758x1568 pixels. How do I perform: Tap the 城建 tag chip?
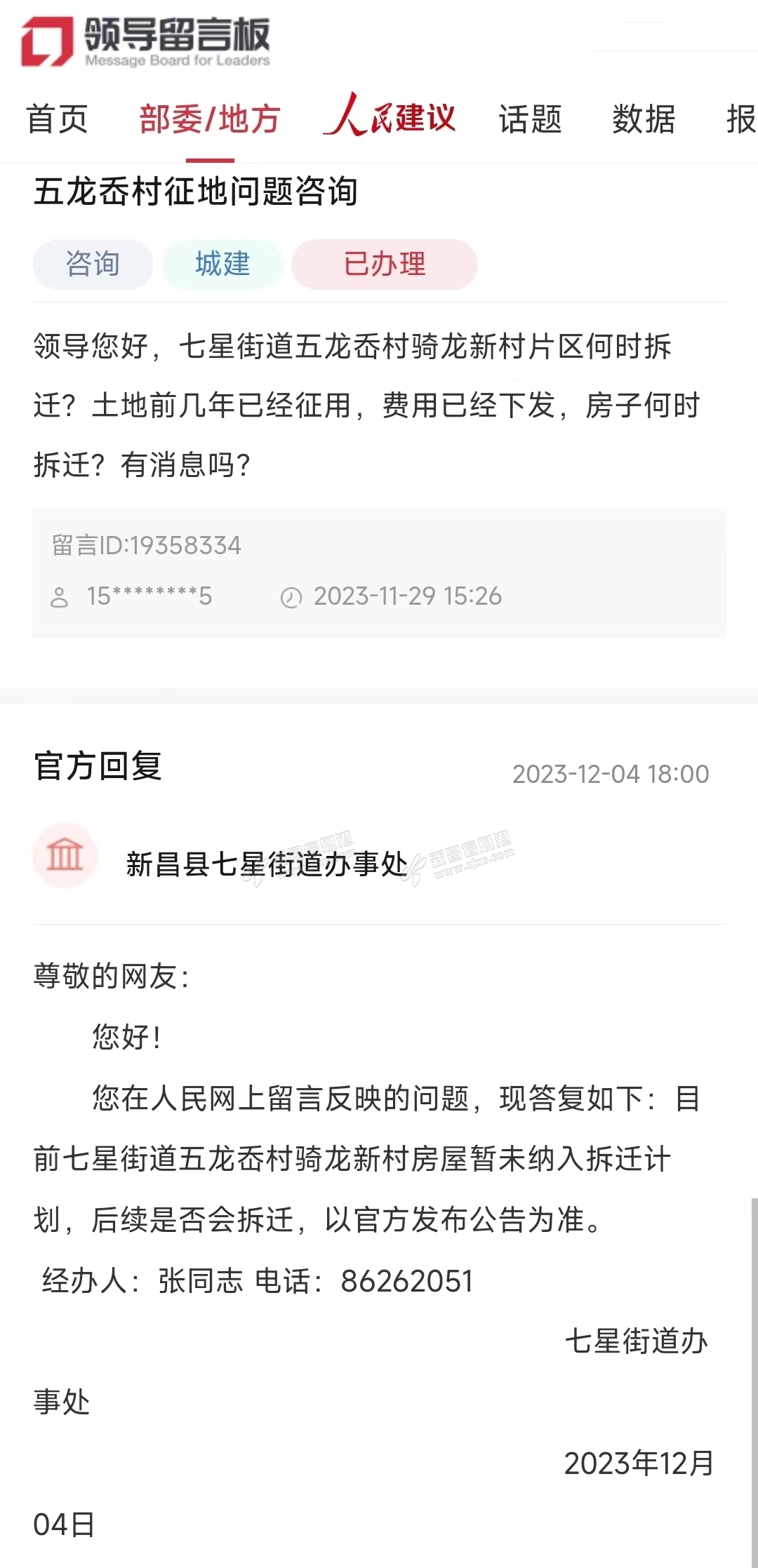pyautogui.click(x=222, y=264)
